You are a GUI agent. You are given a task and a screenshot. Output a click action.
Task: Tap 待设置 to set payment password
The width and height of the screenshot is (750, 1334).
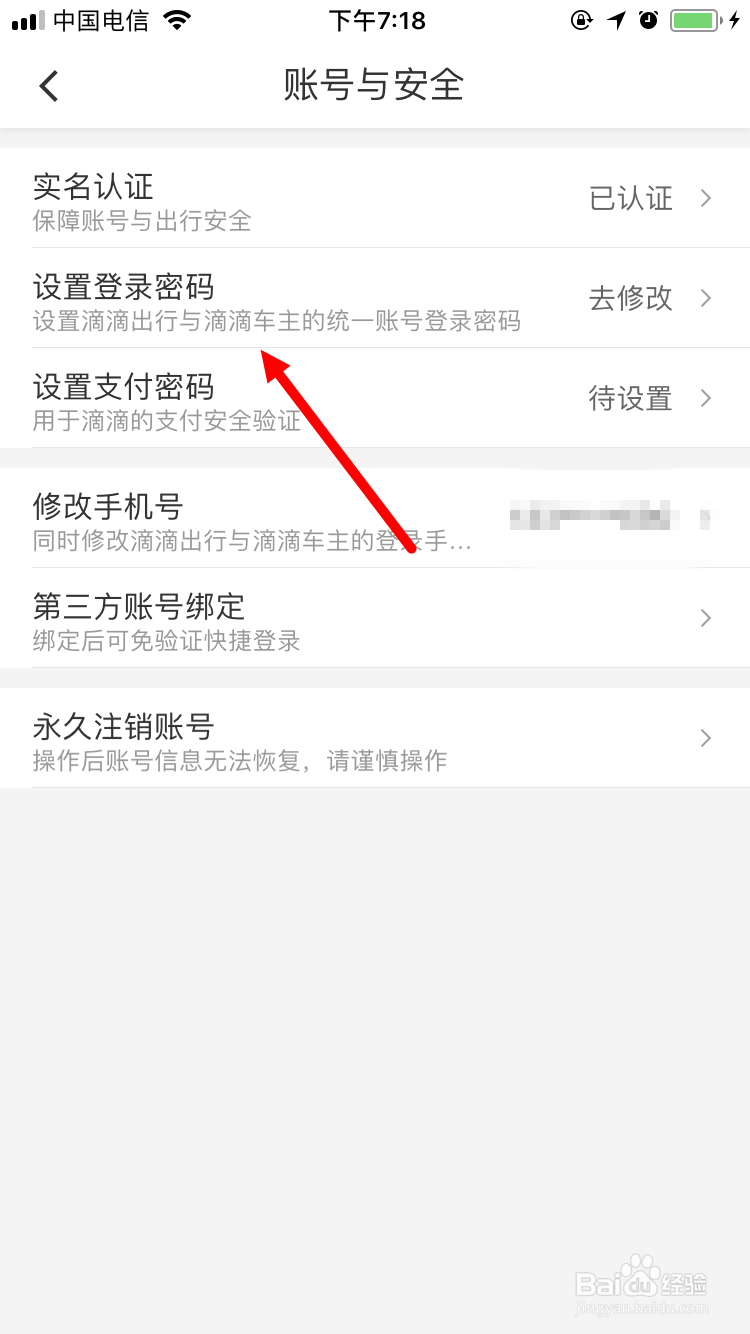pyautogui.click(x=630, y=398)
